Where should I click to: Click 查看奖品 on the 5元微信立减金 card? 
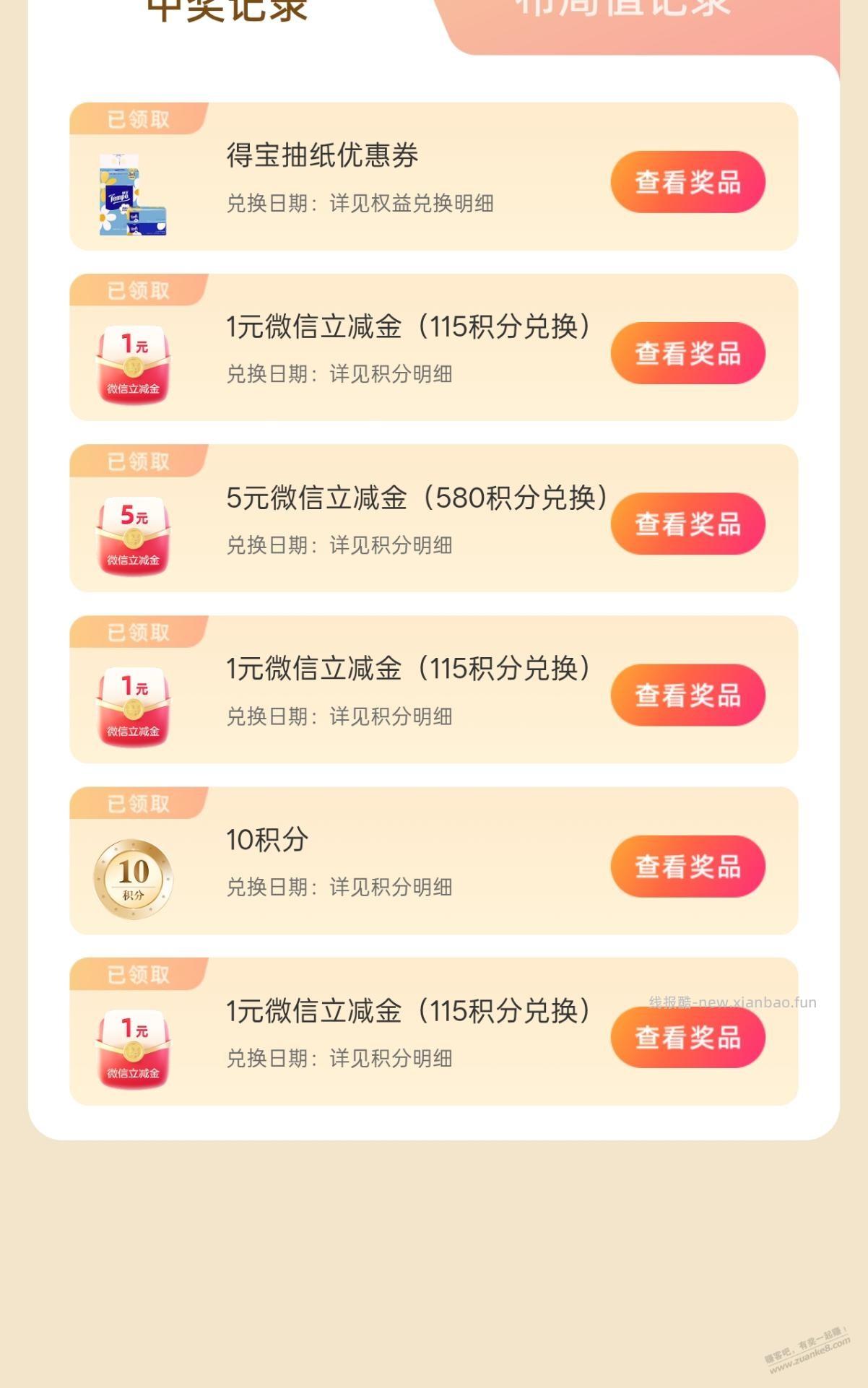[x=686, y=525]
